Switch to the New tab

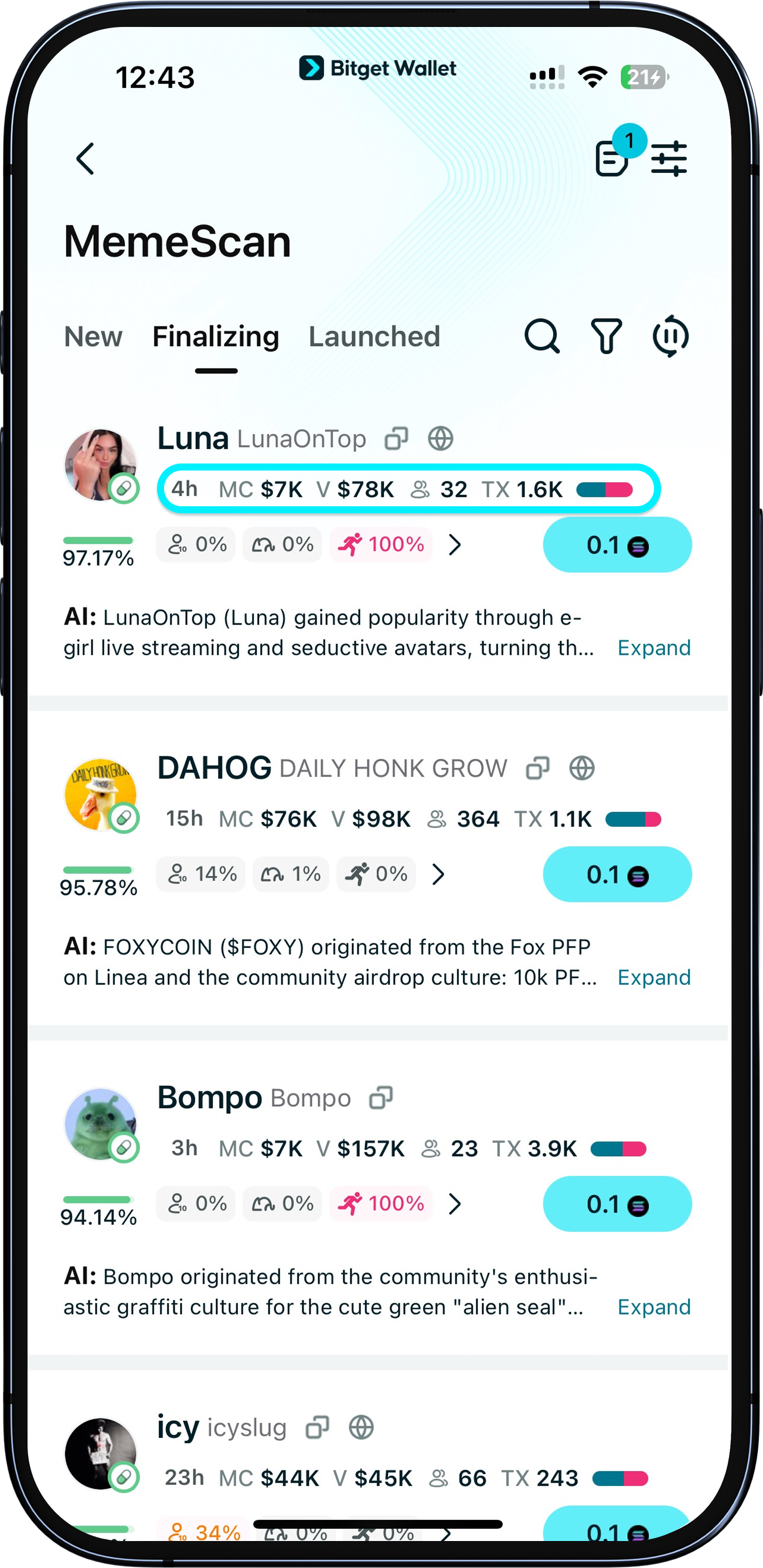tap(93, 336)
